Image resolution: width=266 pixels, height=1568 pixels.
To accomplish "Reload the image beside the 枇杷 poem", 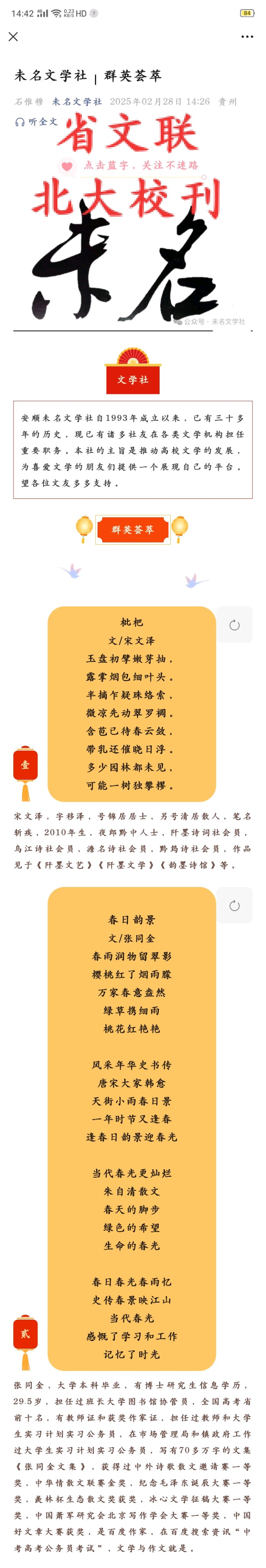I will pyautogui.click(x=234, y=624).
